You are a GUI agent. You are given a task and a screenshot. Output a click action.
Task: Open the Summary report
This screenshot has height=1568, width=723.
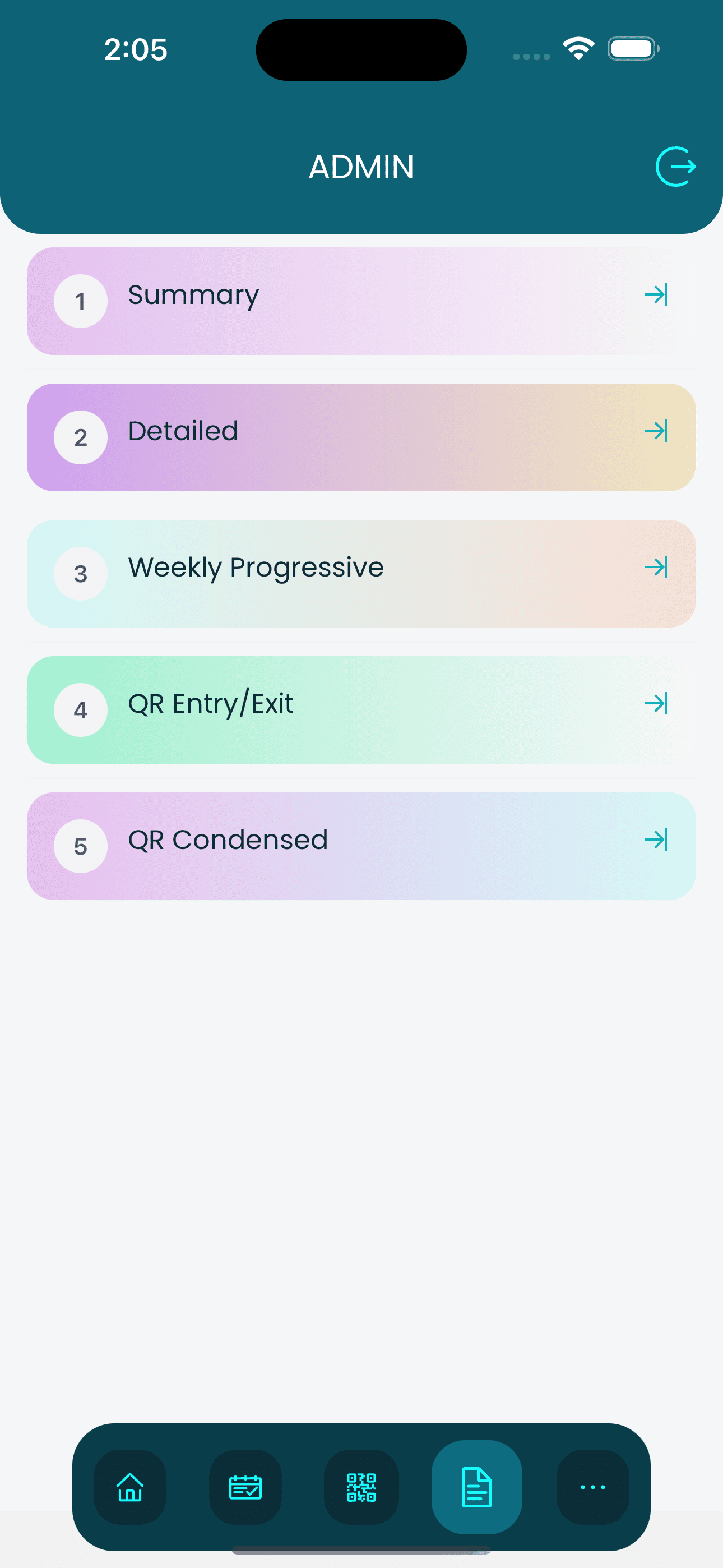click(361, 301)
